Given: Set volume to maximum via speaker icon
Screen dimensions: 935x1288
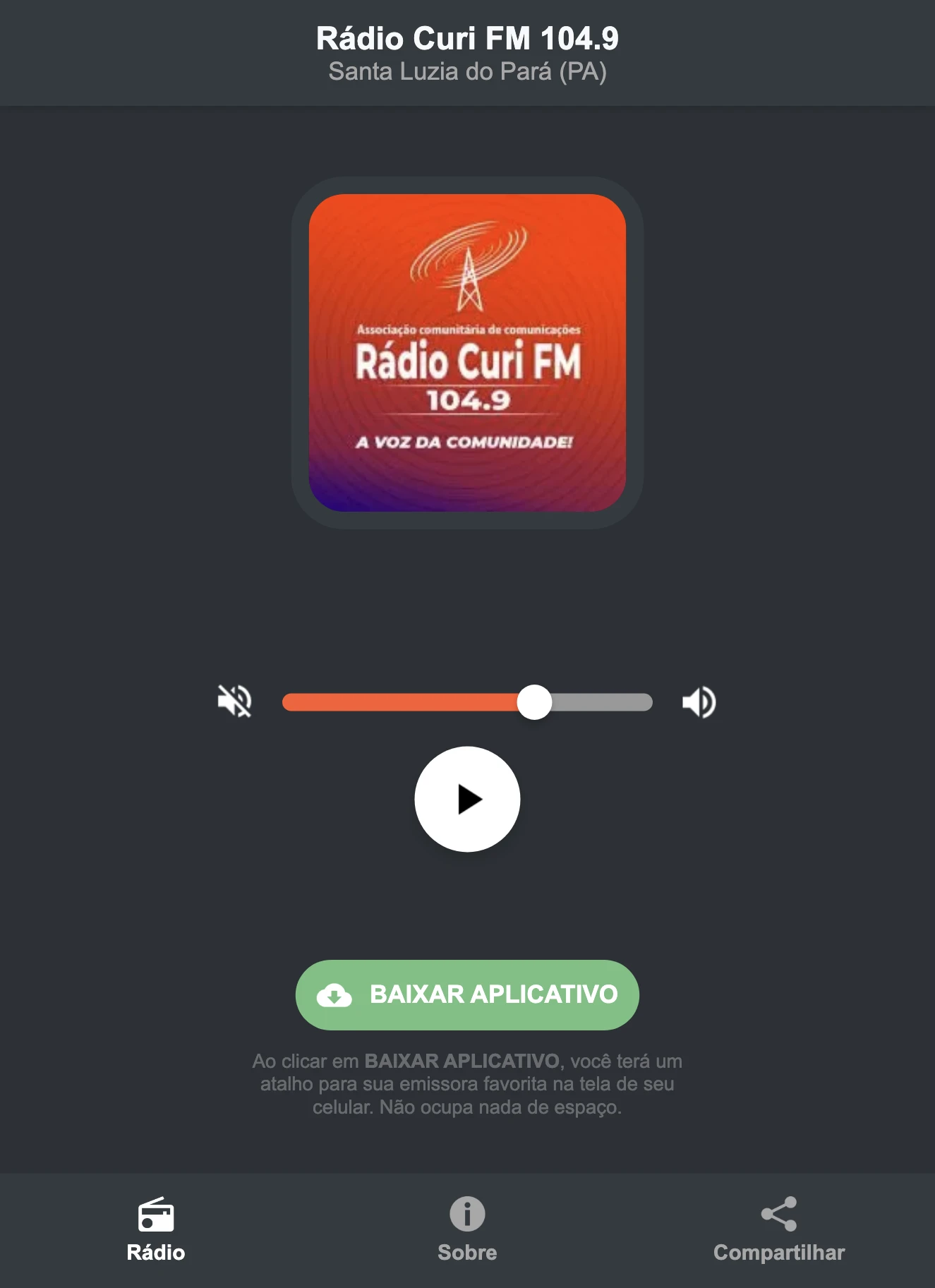Looking at the screenshot, I should (698, 701).
